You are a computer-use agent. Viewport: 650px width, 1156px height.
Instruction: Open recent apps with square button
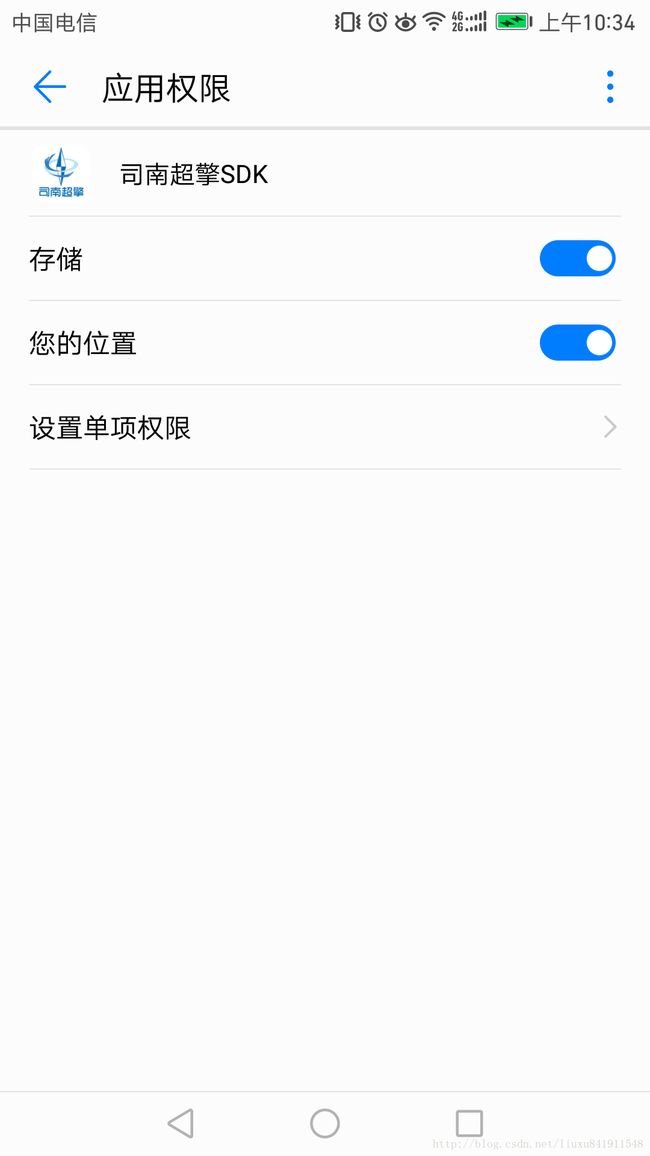[469, 1124]
